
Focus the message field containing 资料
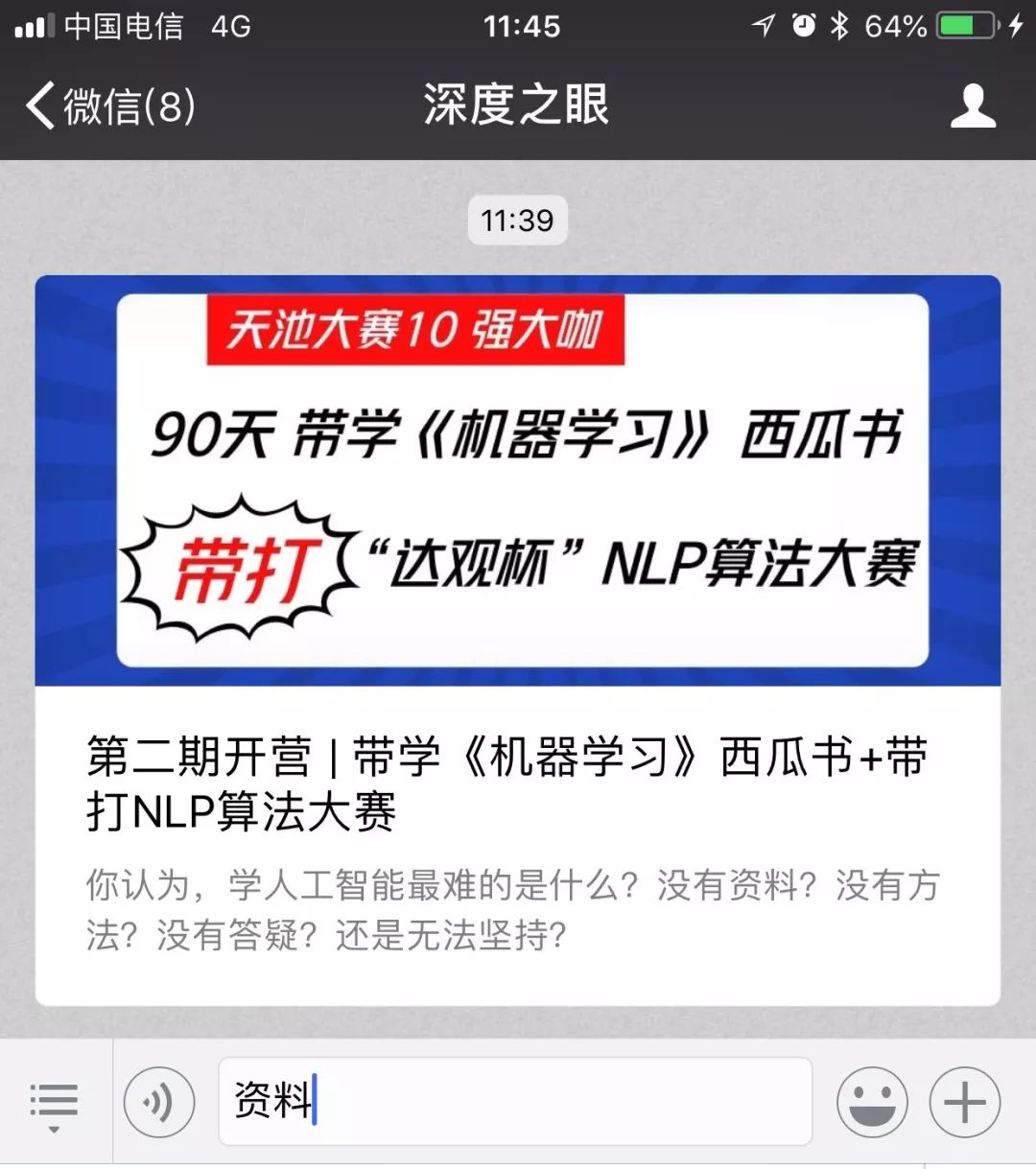[x=515, y=1101]
